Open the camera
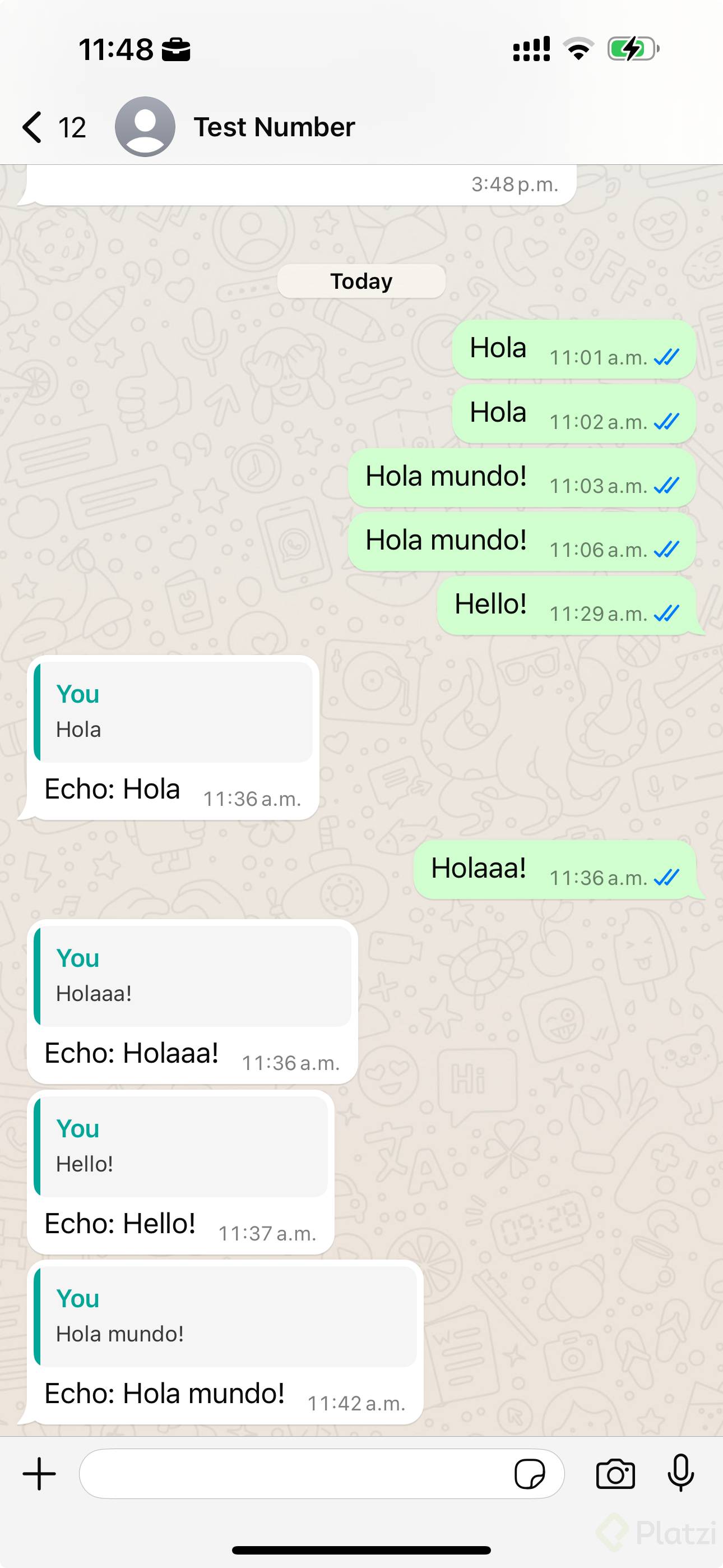 (x=615, y=1474)
